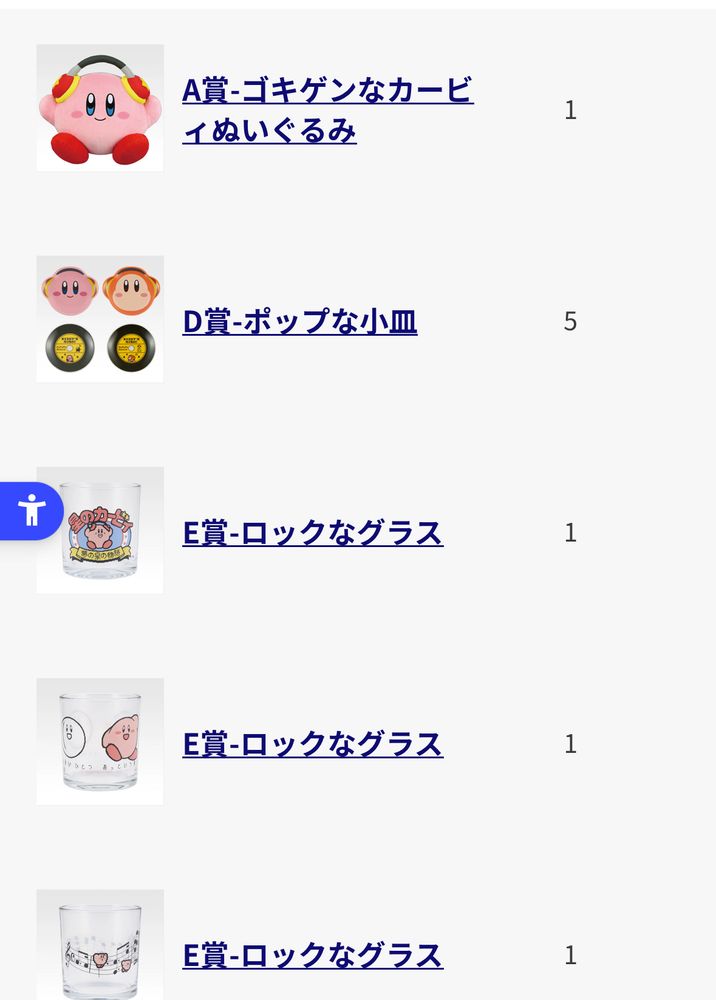Open E賞-ロックなグラス link beside the round Kirby glass
Image resolution: width=716 pixels, height=1000 pixels.
(312, 743)
